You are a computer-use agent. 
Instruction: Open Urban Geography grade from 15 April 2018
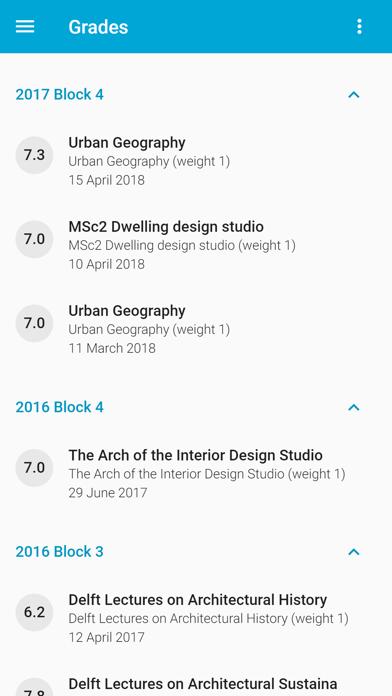(196, 161)
